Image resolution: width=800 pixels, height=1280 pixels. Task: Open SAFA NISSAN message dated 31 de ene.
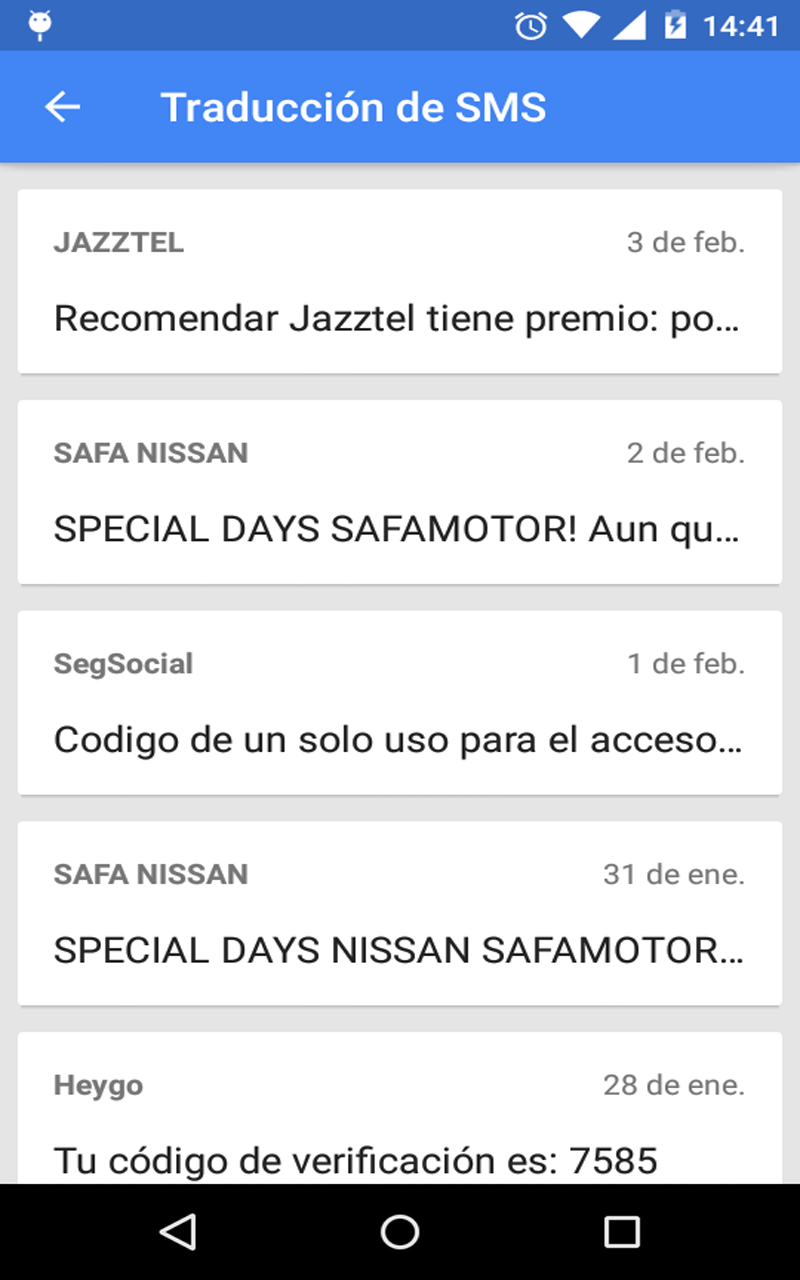(x=400, y=914)
